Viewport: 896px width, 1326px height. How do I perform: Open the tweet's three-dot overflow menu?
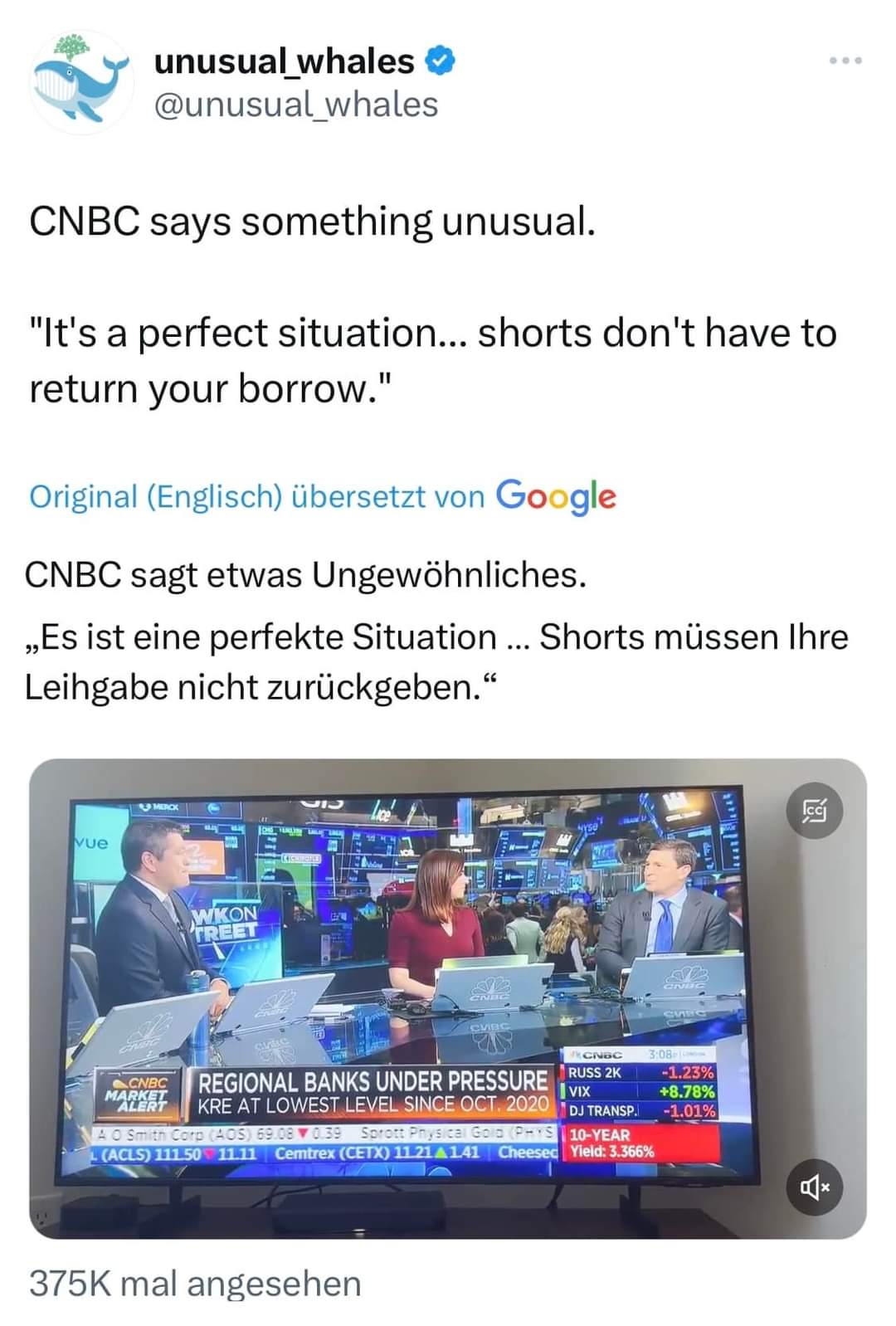845,61
